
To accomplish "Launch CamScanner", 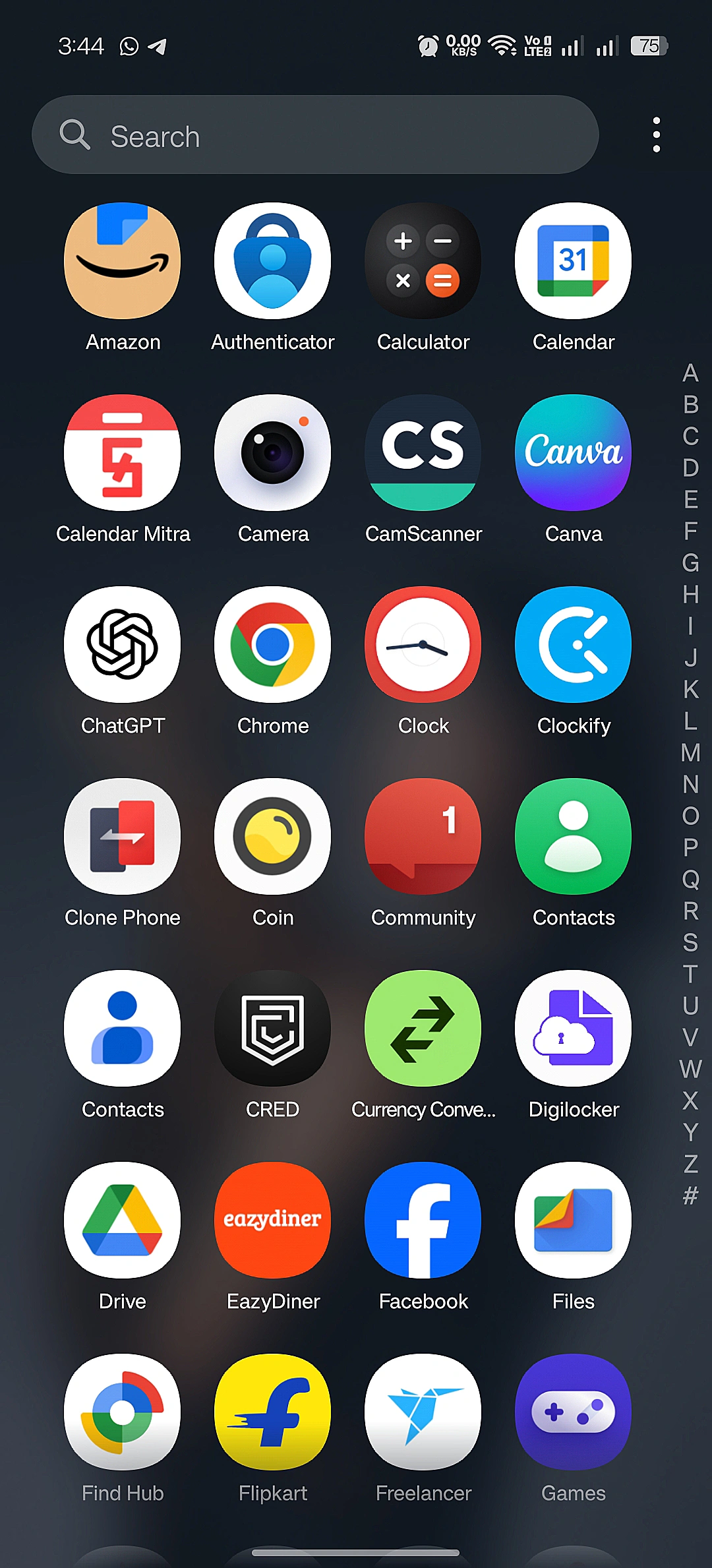I will click(423, 453).
